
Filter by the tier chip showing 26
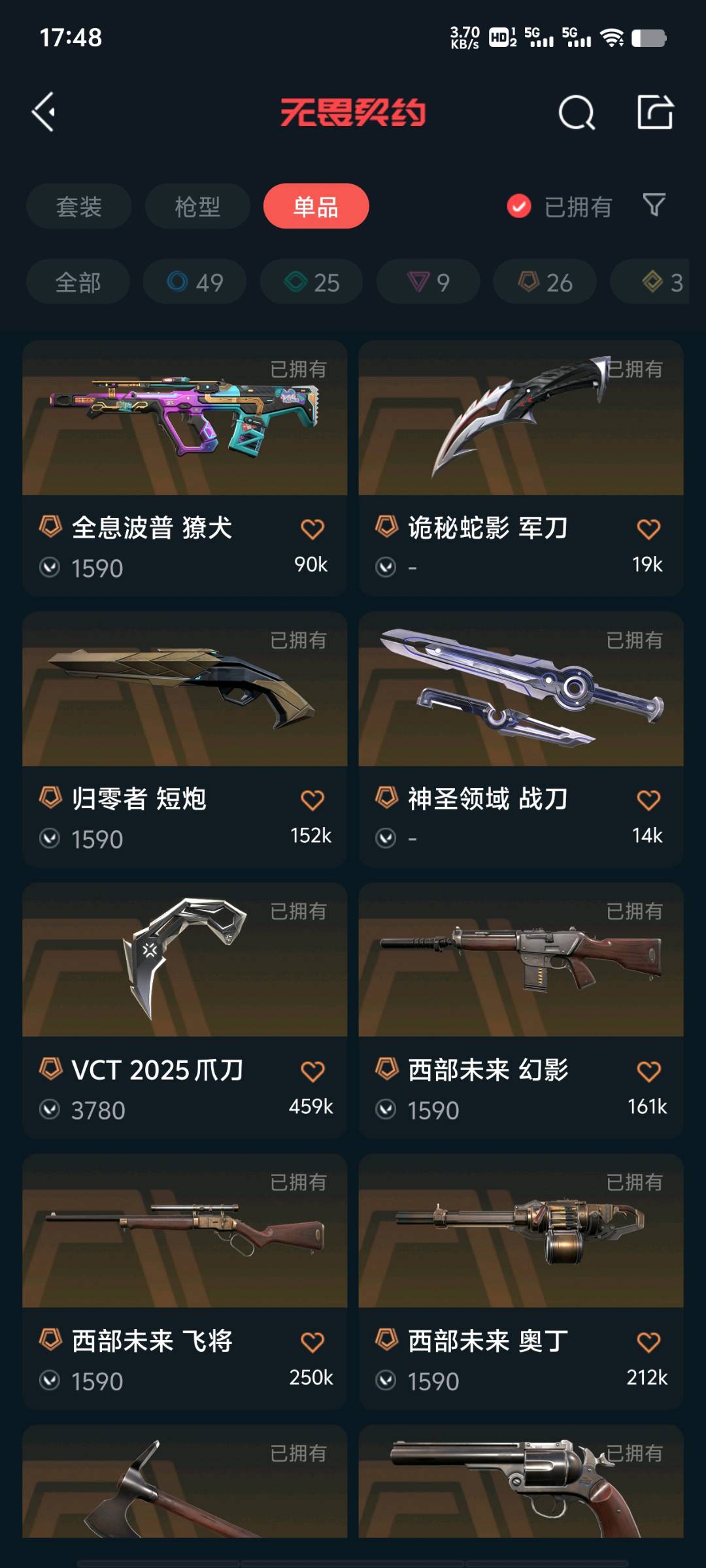[545, 282]
